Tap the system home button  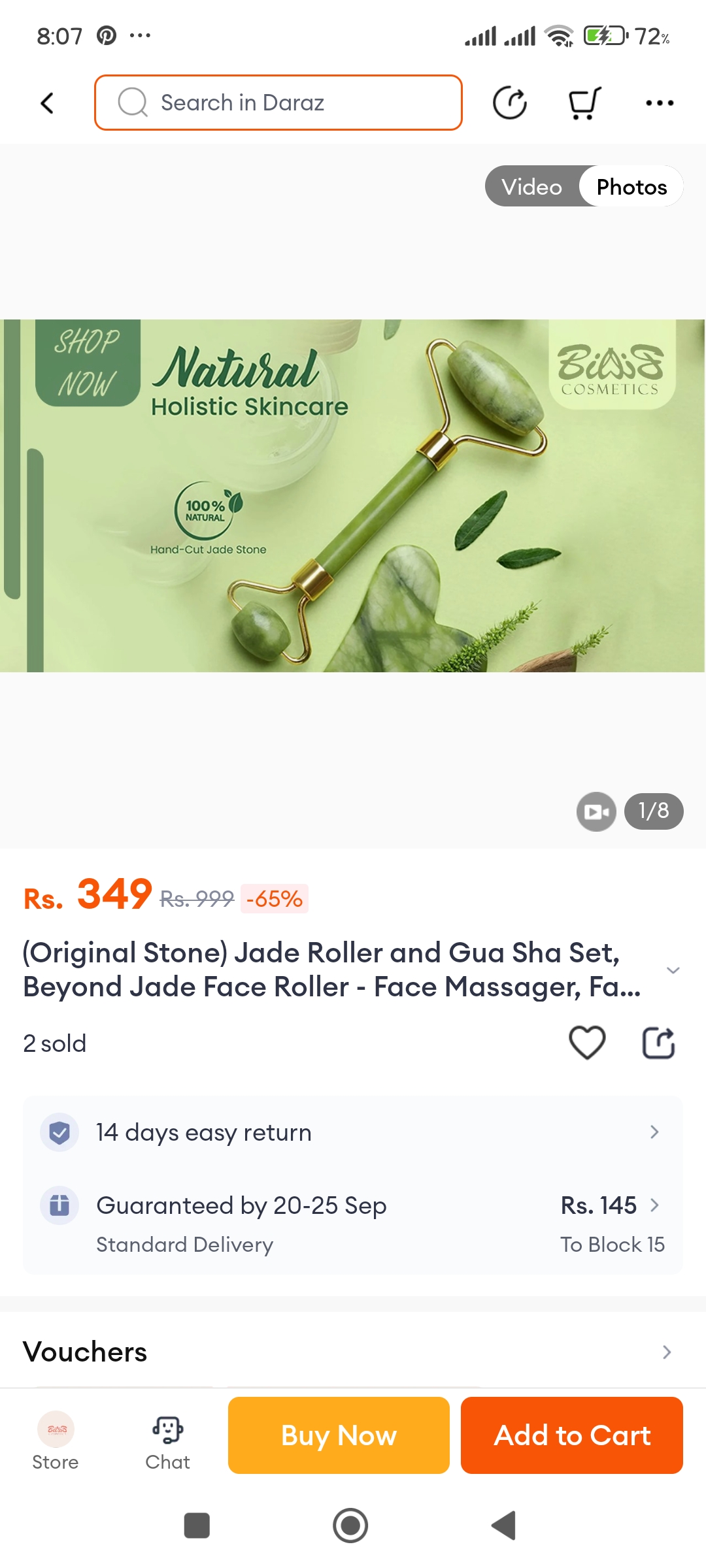tap(350, 1526)
